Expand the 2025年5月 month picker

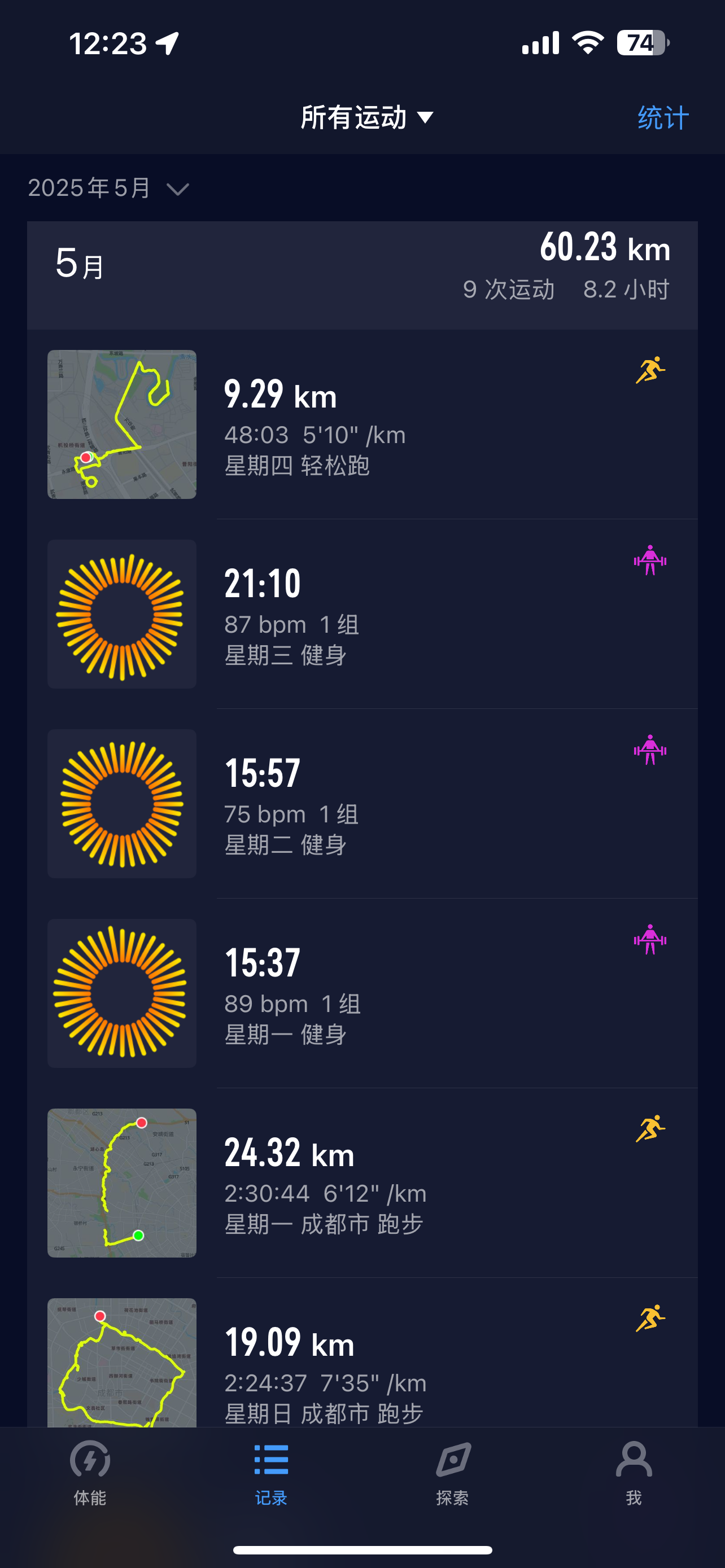[x=108, y=188]
